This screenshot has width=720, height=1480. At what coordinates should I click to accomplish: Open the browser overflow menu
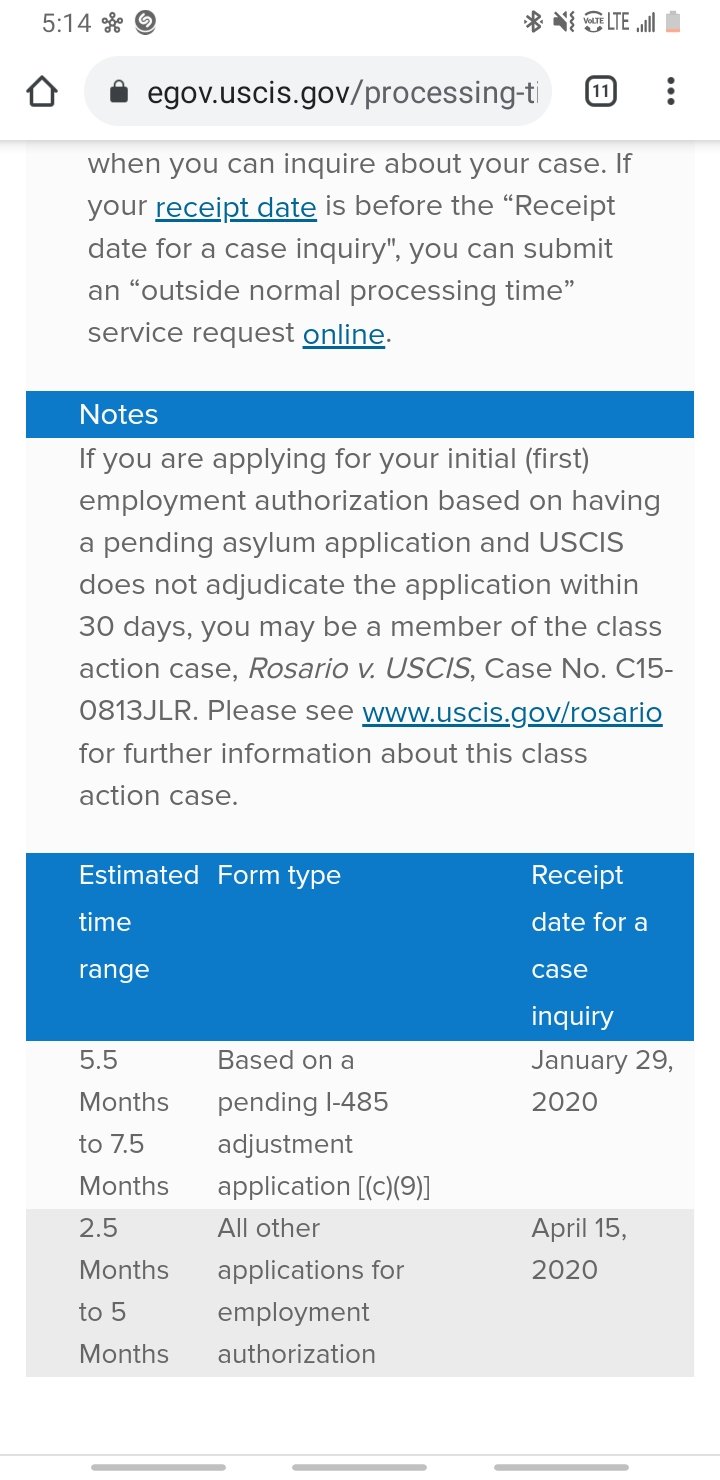point(671,93)
